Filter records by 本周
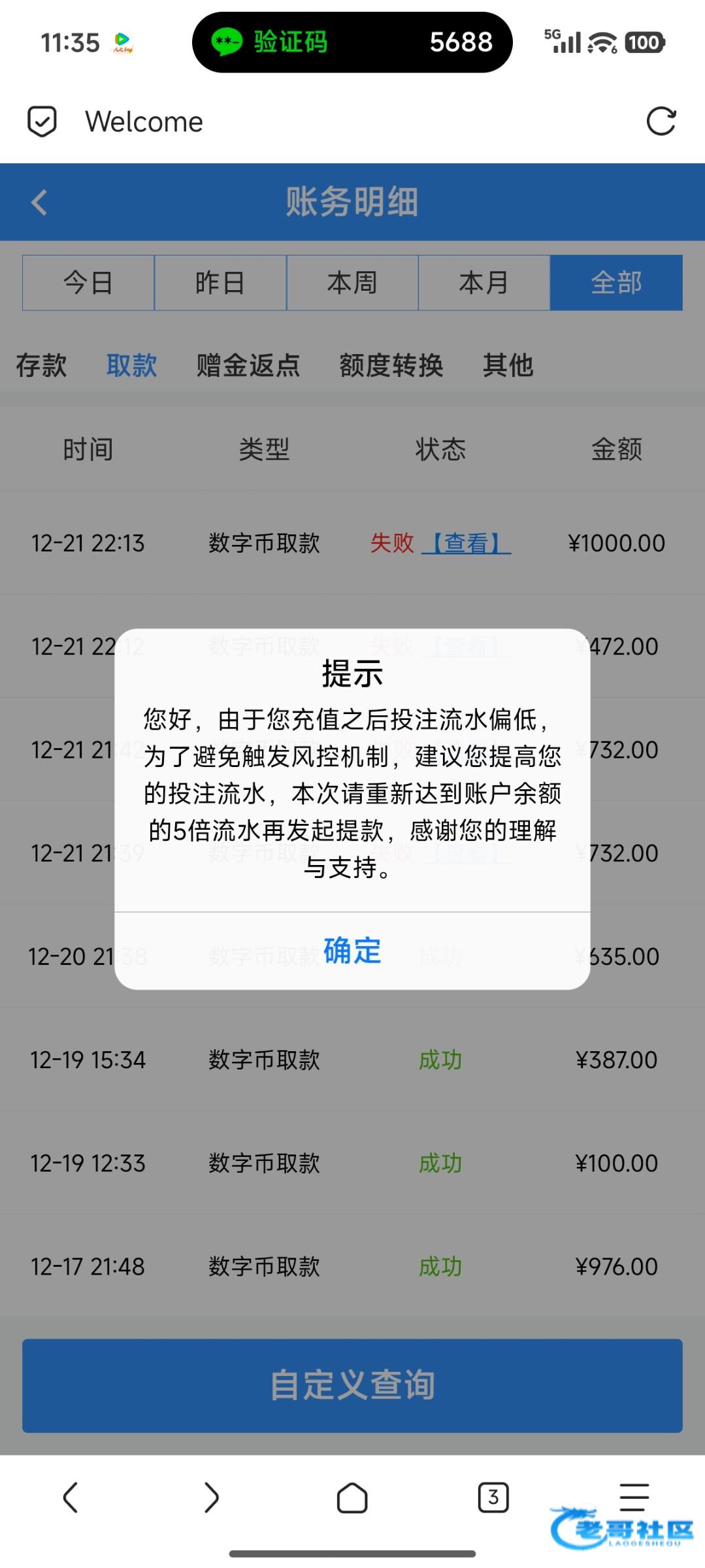This screenshot has height=1568, width=705. 352,283
